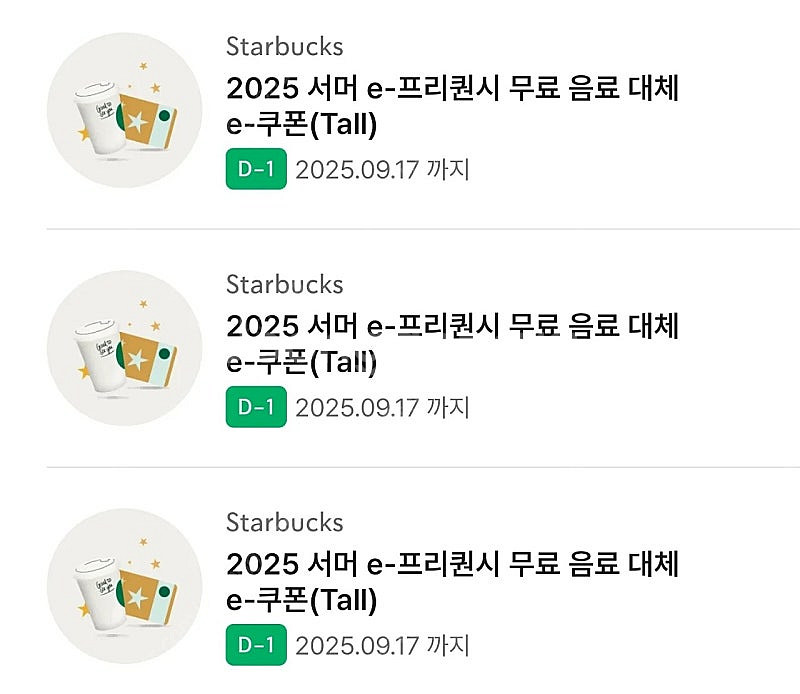Open the last Summer e-Frequency Tall coupon

tap(452, 582)
